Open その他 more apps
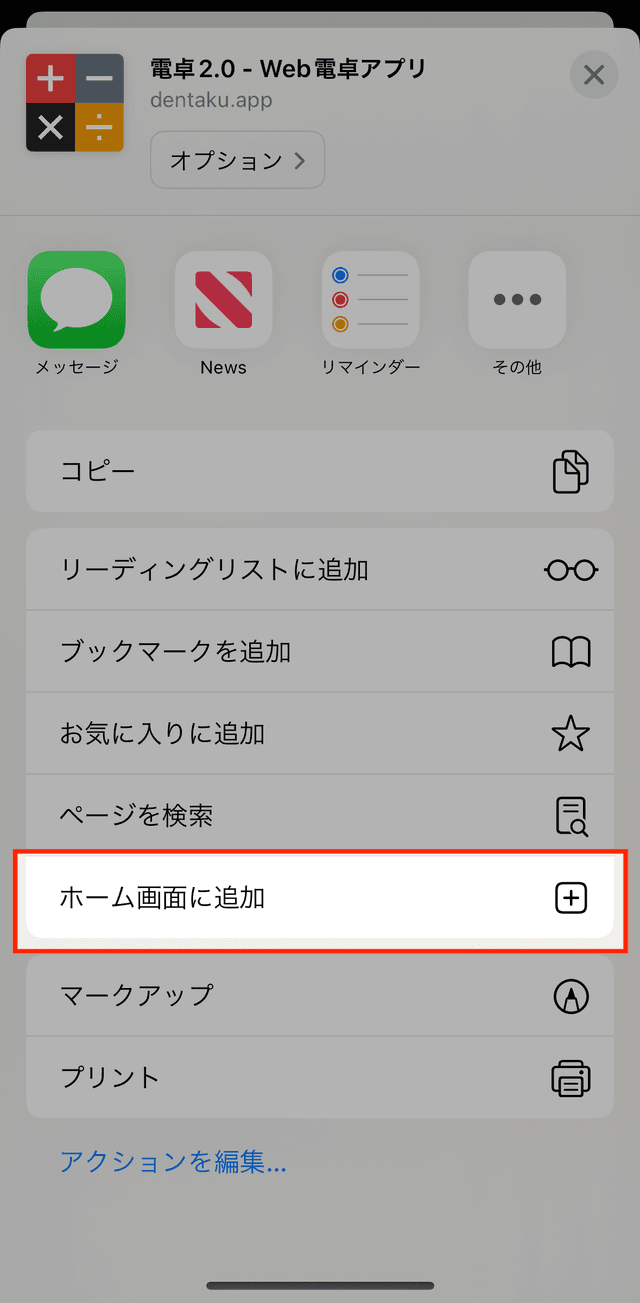Viewport: 640px width, 1303px height. pos(517,300)
